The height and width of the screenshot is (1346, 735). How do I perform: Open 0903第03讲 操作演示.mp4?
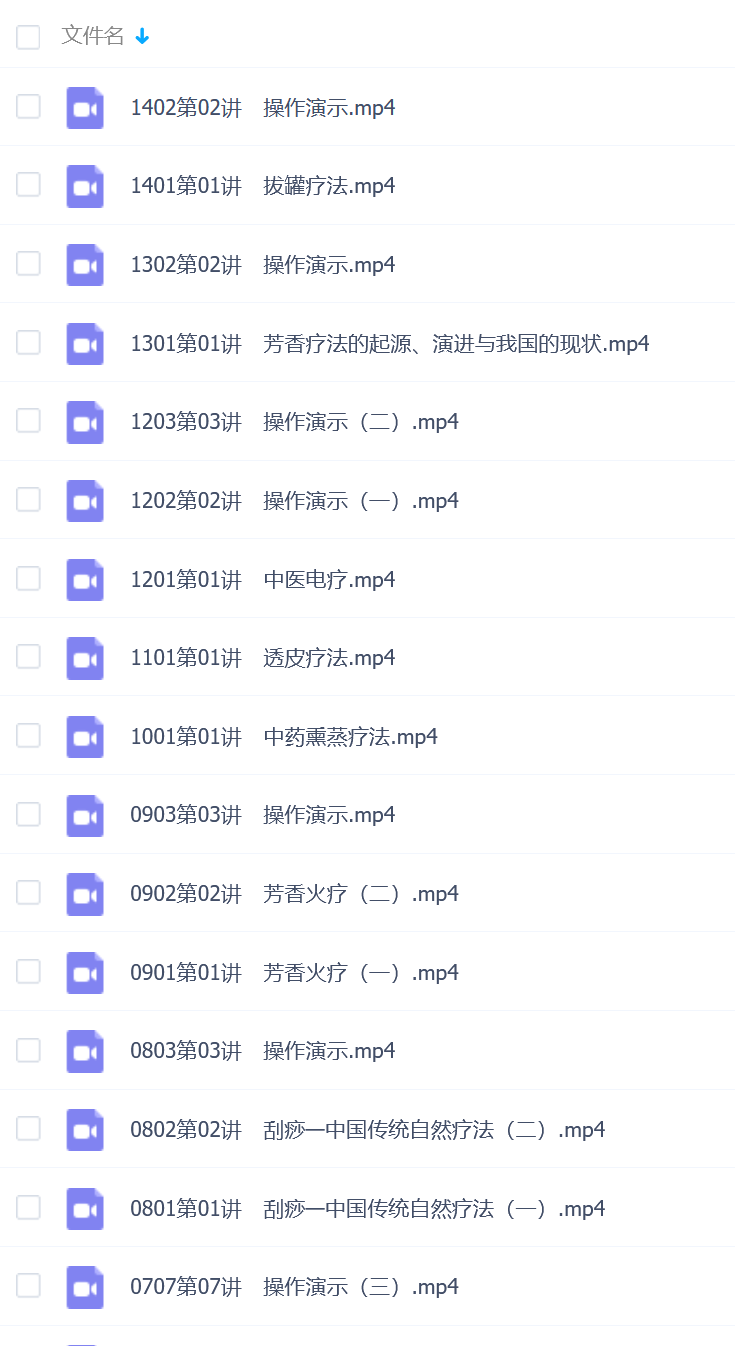262,815
